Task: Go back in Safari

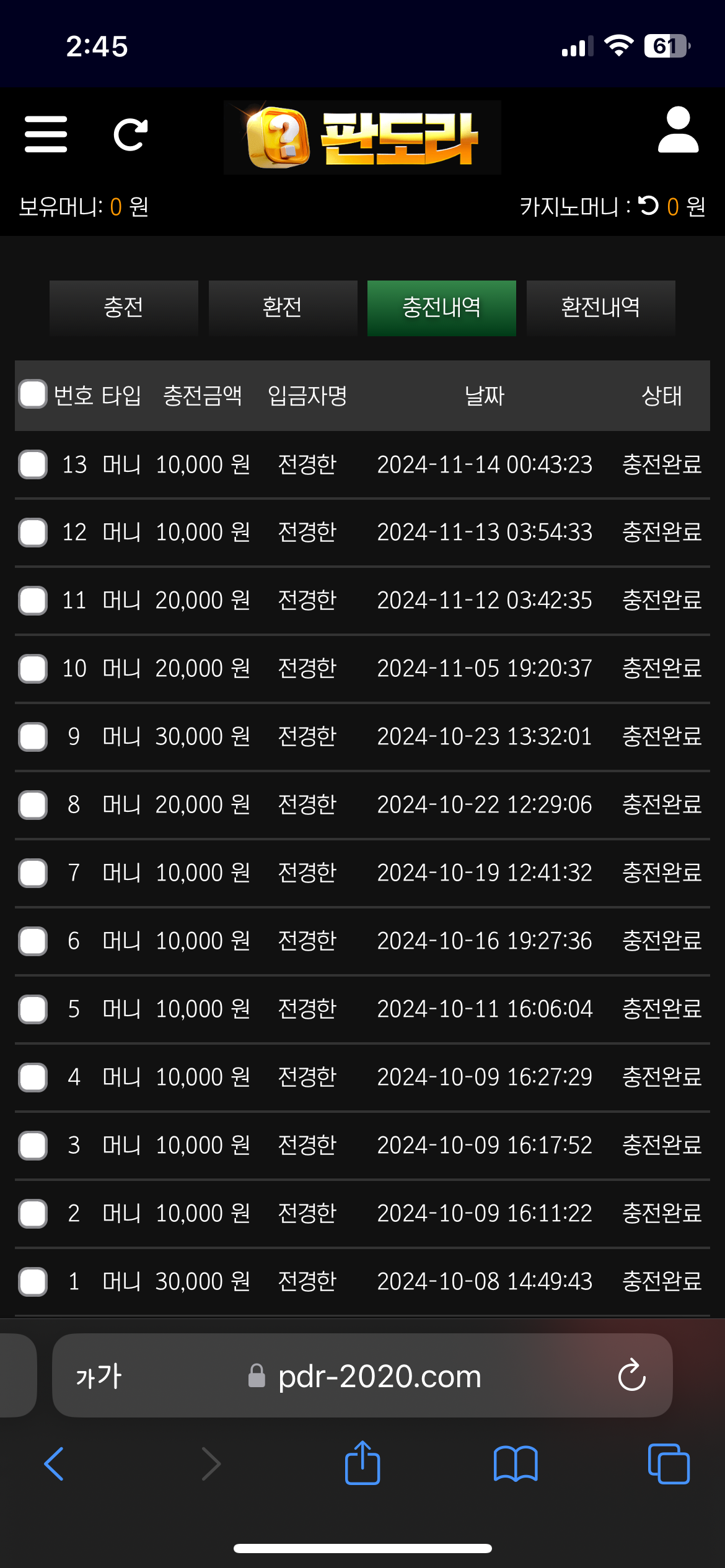Action: point(54,1464)
